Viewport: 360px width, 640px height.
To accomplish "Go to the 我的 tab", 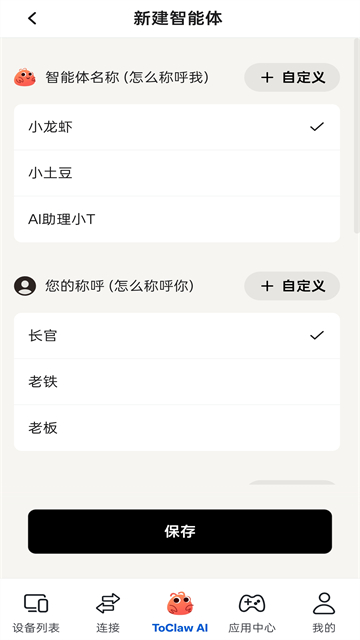I will 324,612.
